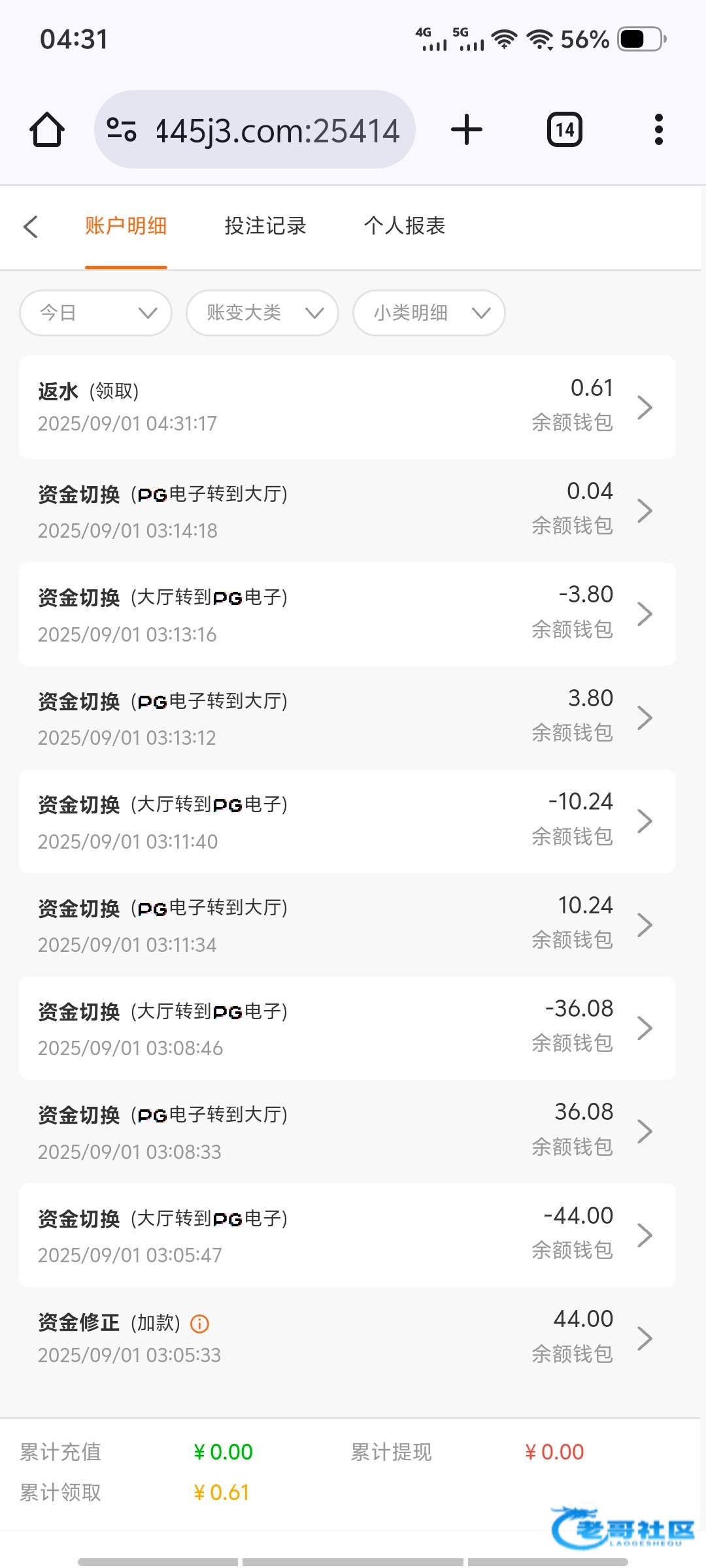The image size is (706, 1568).
Task: Switch to the 个人报表 tab
Action: [405, 226]
